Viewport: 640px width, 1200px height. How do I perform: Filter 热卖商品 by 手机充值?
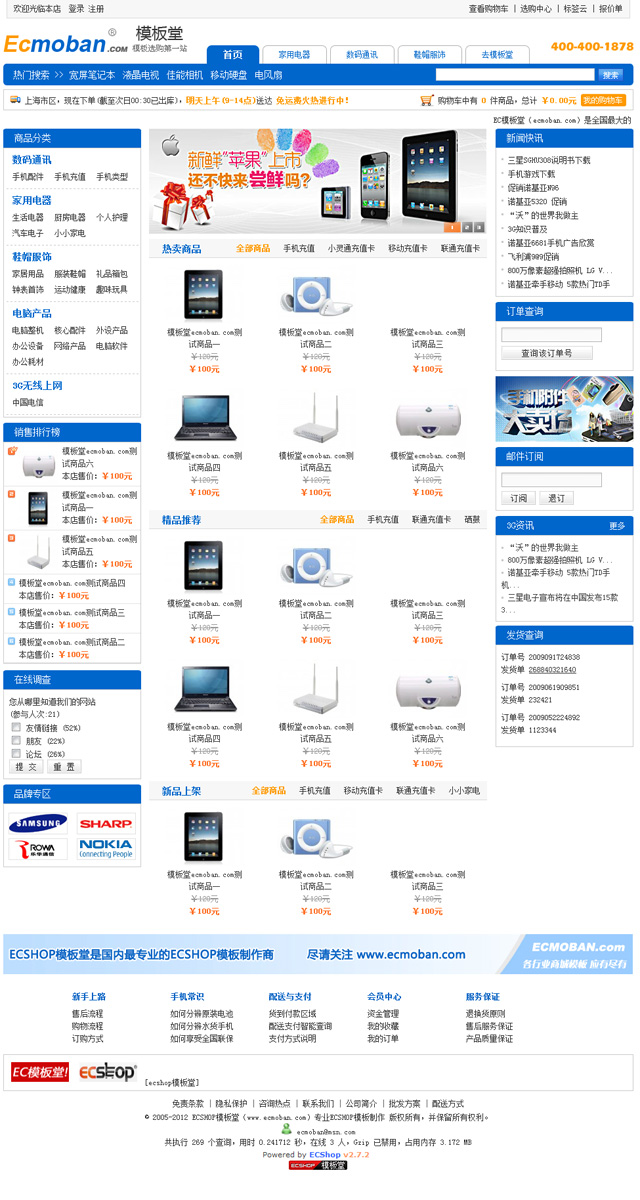pos(298,249)
